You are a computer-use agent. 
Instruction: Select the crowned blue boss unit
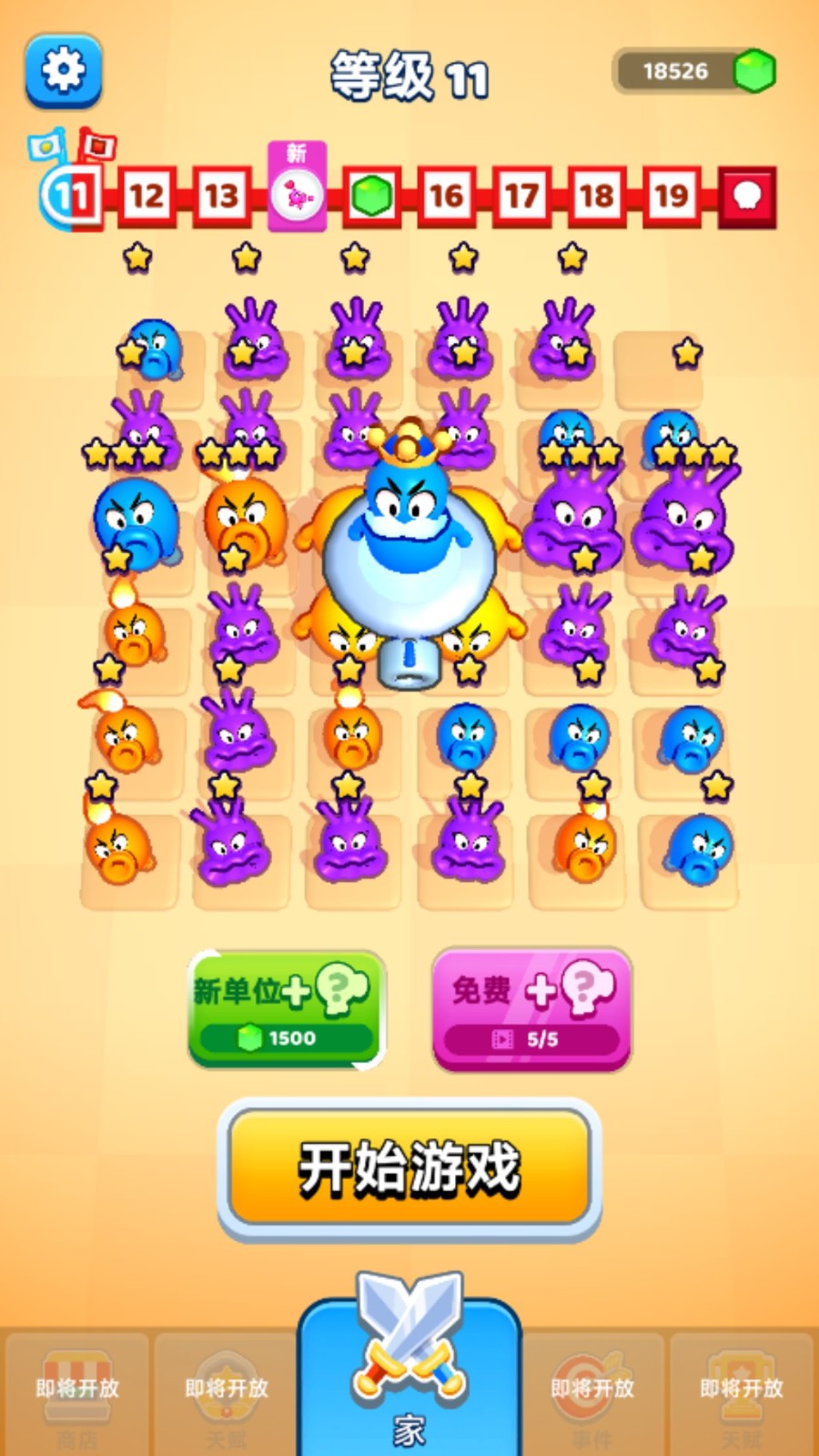click(x=408, y=546)
